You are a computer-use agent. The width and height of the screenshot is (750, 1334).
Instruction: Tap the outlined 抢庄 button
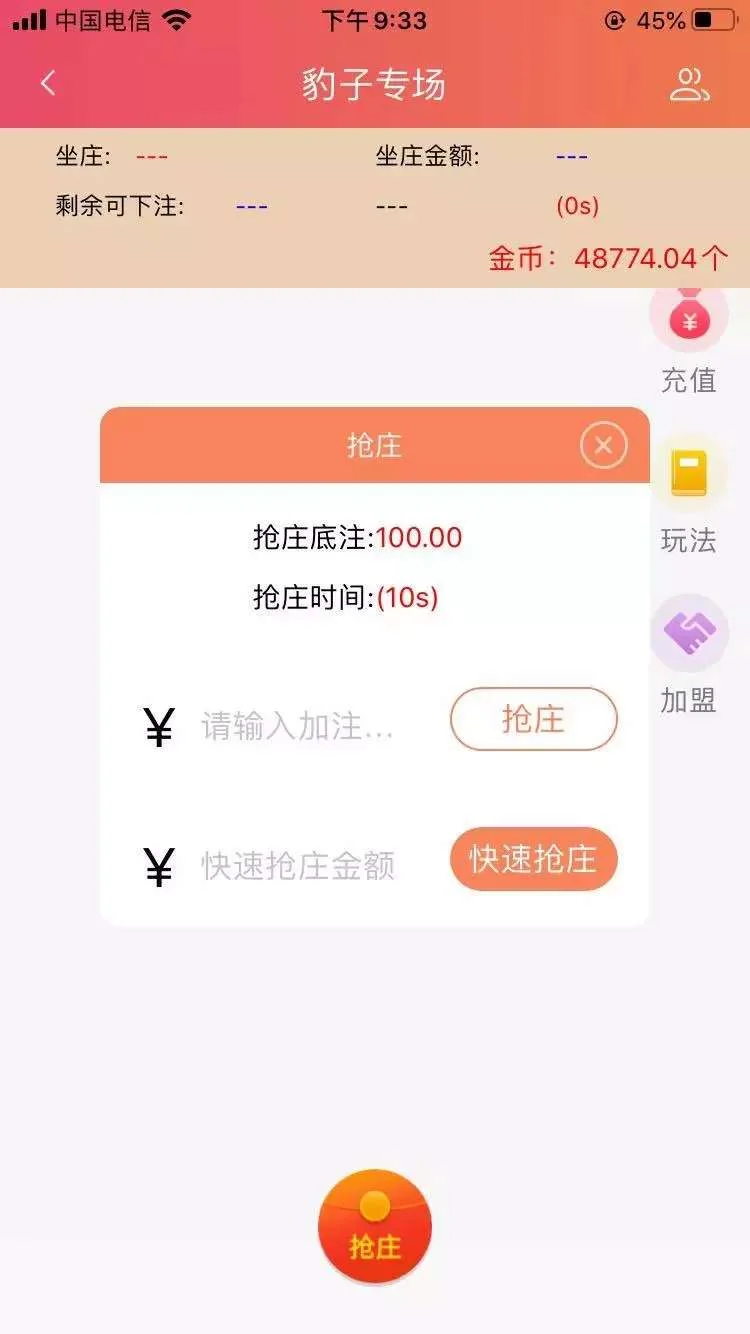point(533,719)
